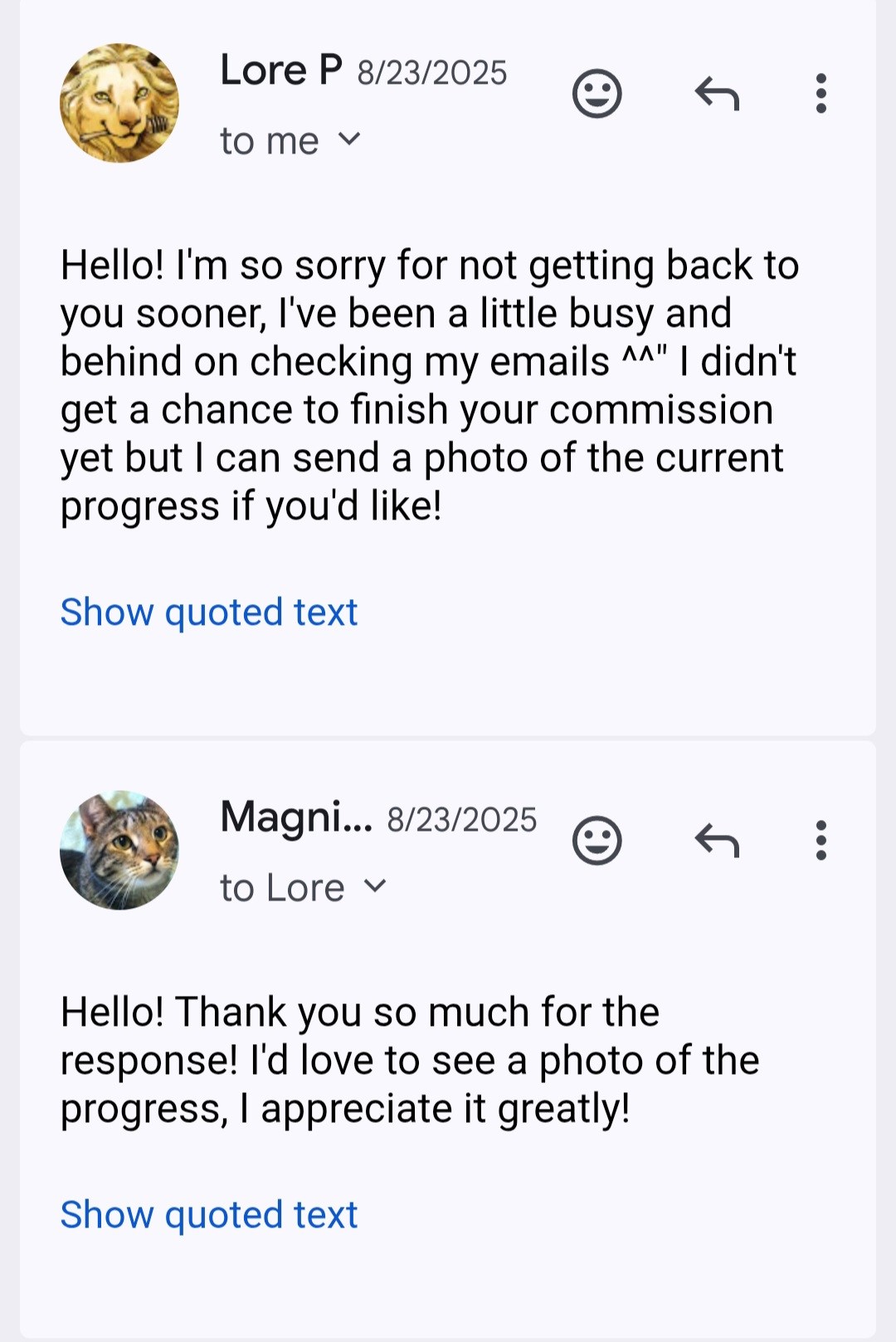Show quoted text in Lore P's email
Screen dimensions: 896x1342
click(x=208, y=612)
